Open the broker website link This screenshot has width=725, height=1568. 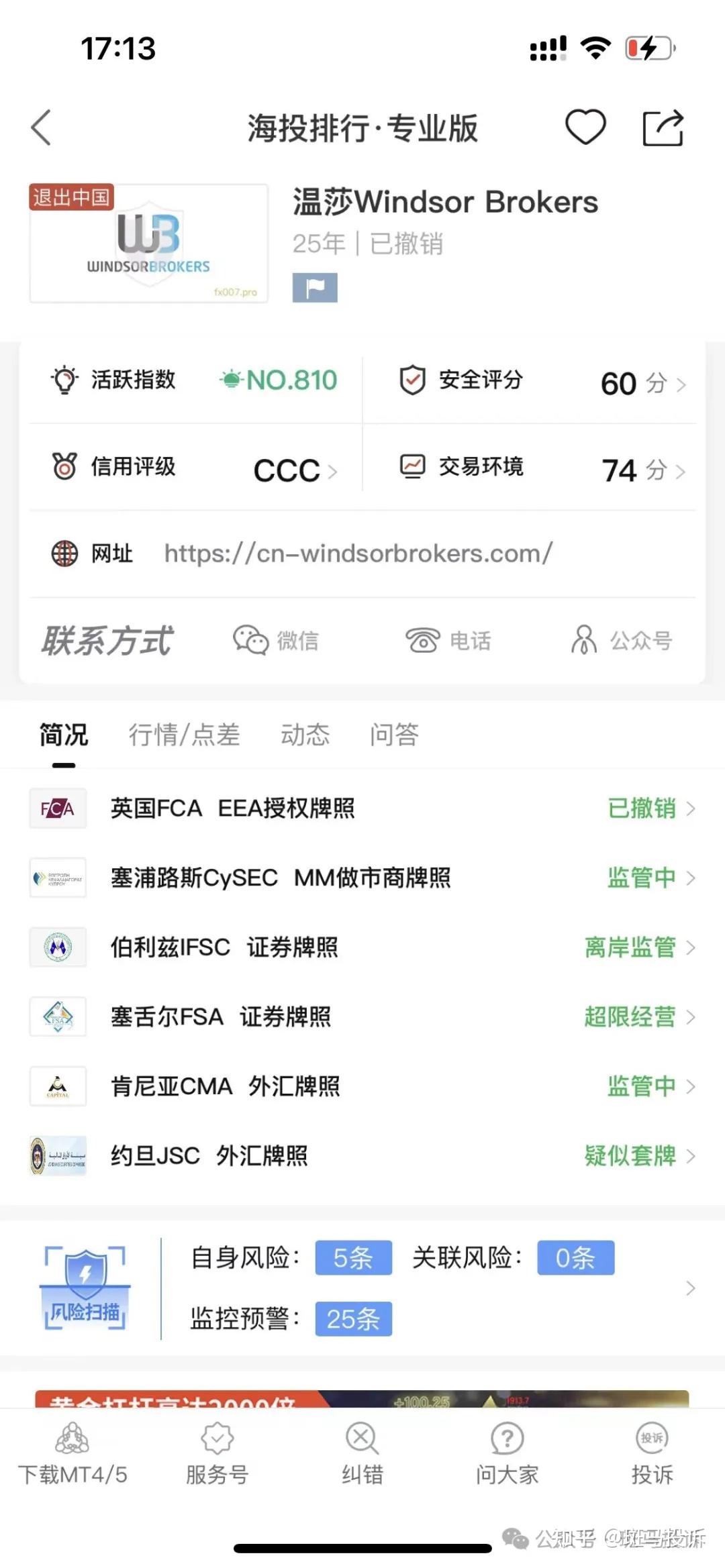point(358,553)
